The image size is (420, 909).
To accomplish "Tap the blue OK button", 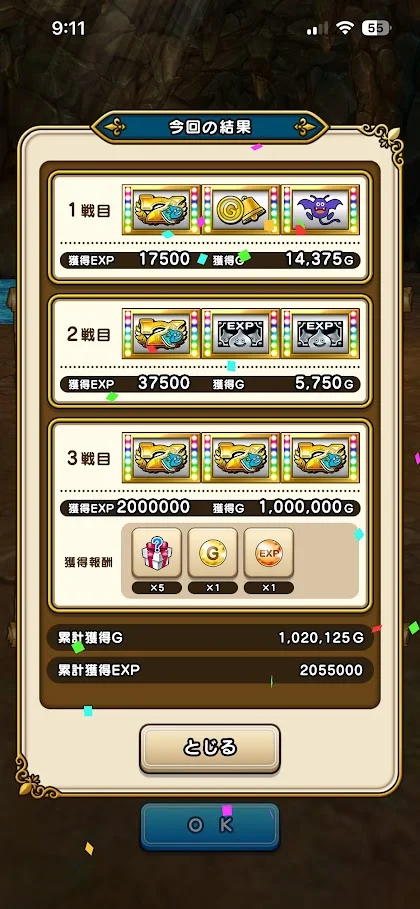I will [209, 826].
